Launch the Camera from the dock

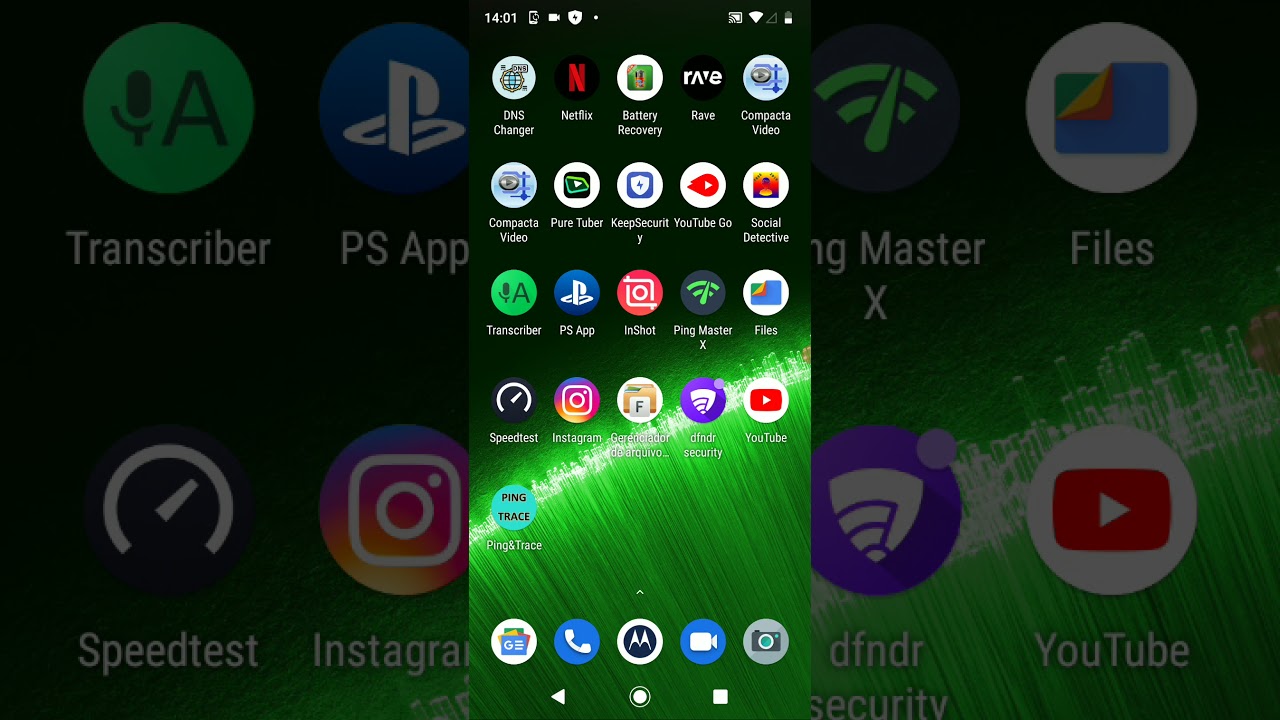[766, 642]
